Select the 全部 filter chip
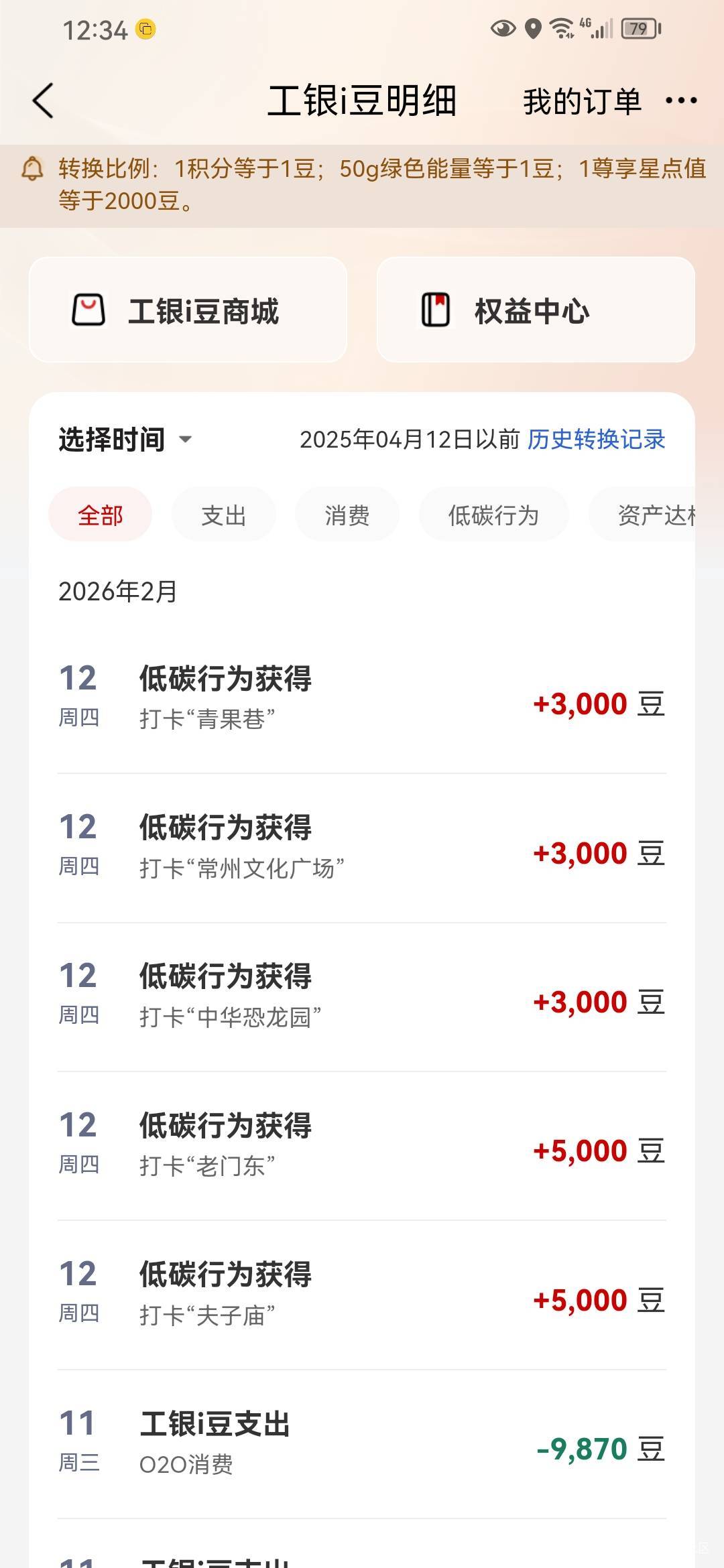Screen dimensions: 724x1568 click(x=101, y=515)
